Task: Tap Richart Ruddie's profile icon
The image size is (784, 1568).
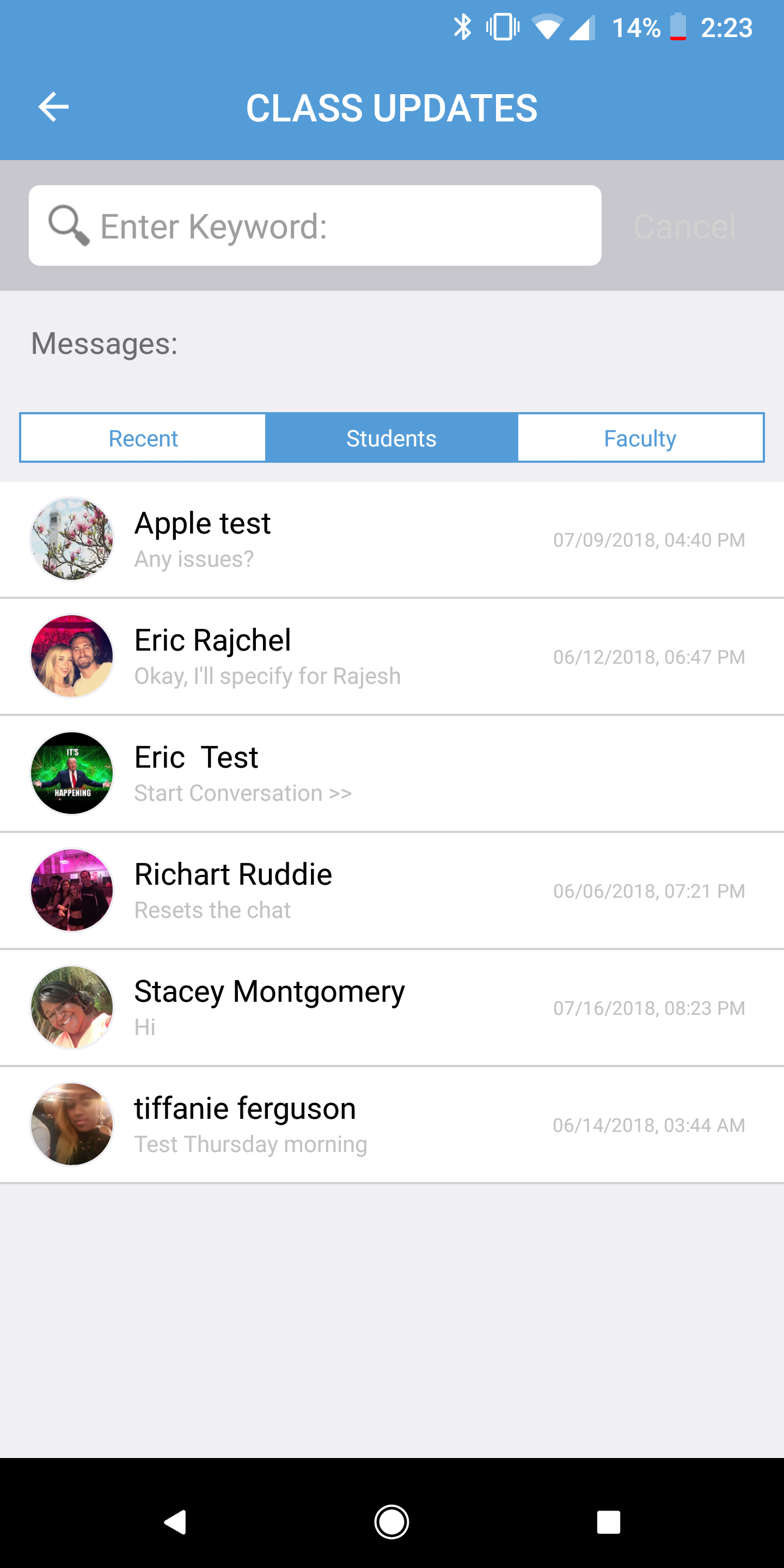Action: [x=70, y=890]
